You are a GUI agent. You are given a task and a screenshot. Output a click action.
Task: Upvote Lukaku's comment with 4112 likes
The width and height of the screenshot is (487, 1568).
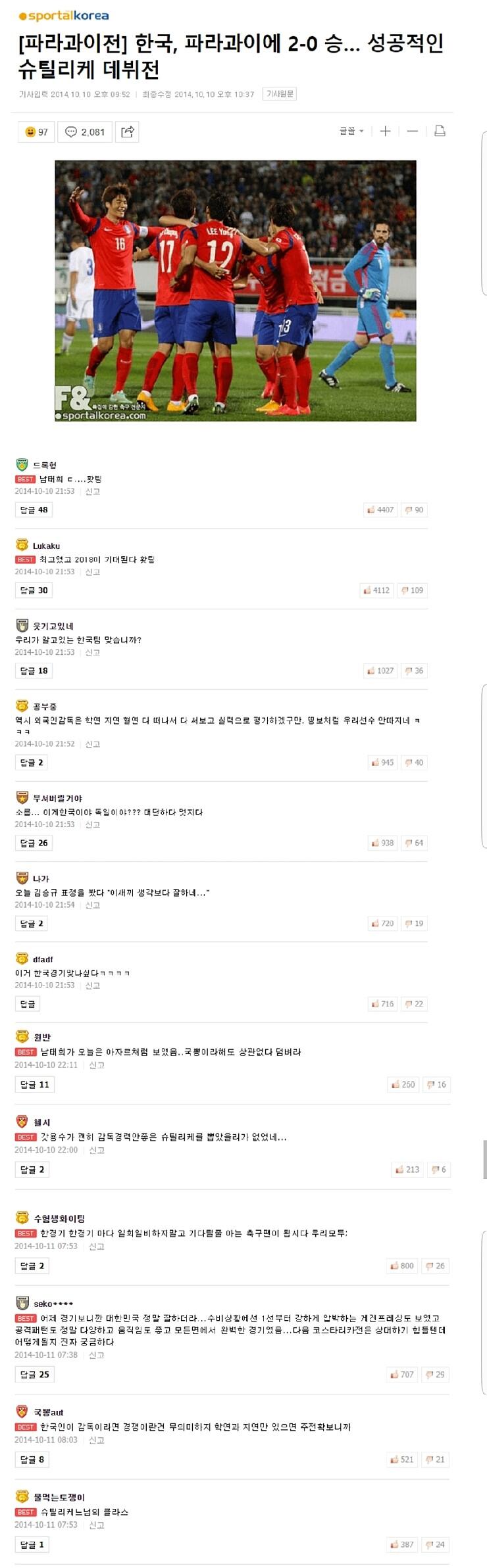376,590
